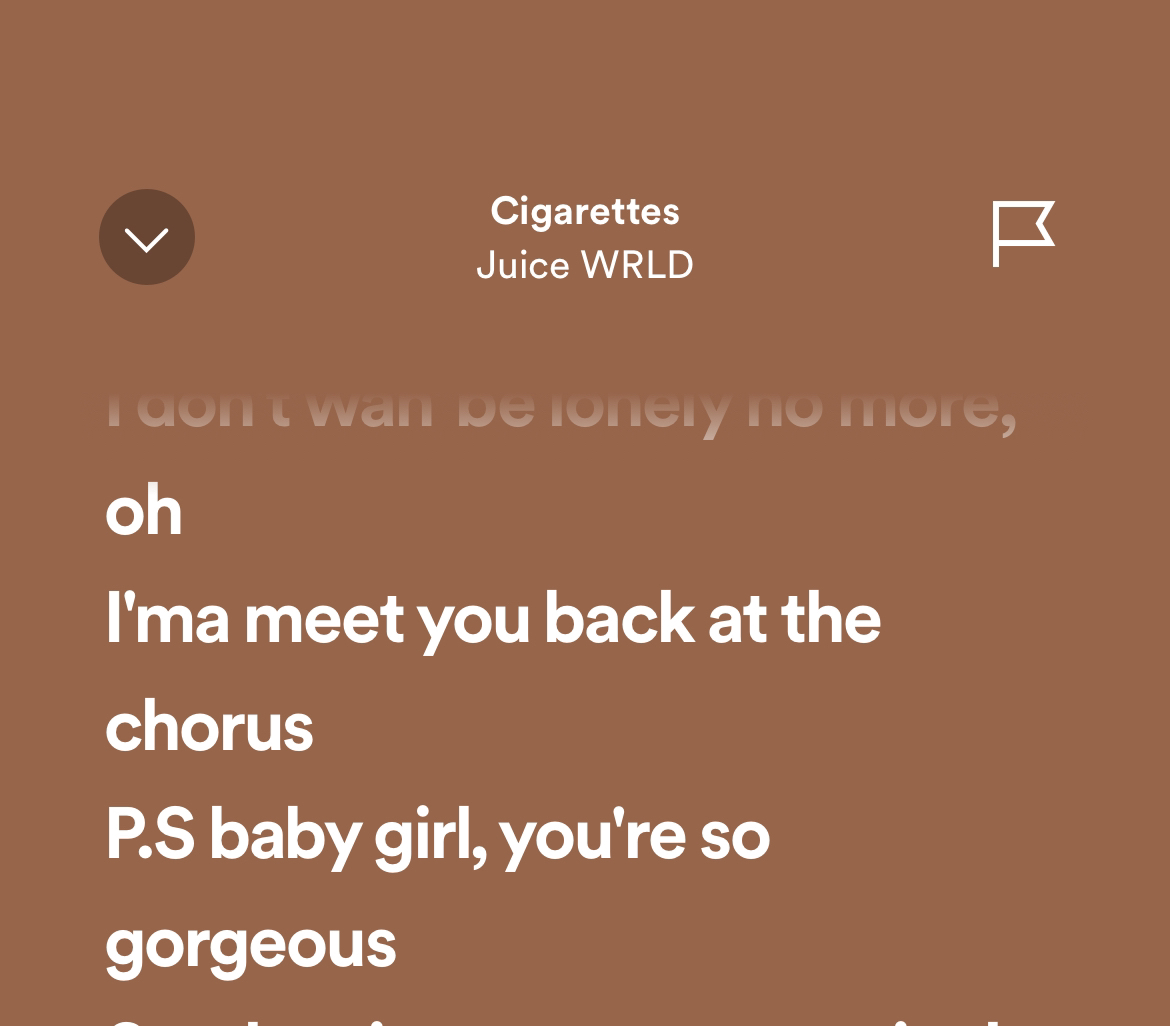Collapse the lyrics view with the down chevron
1170x1026 pixels.
[147, 237]
